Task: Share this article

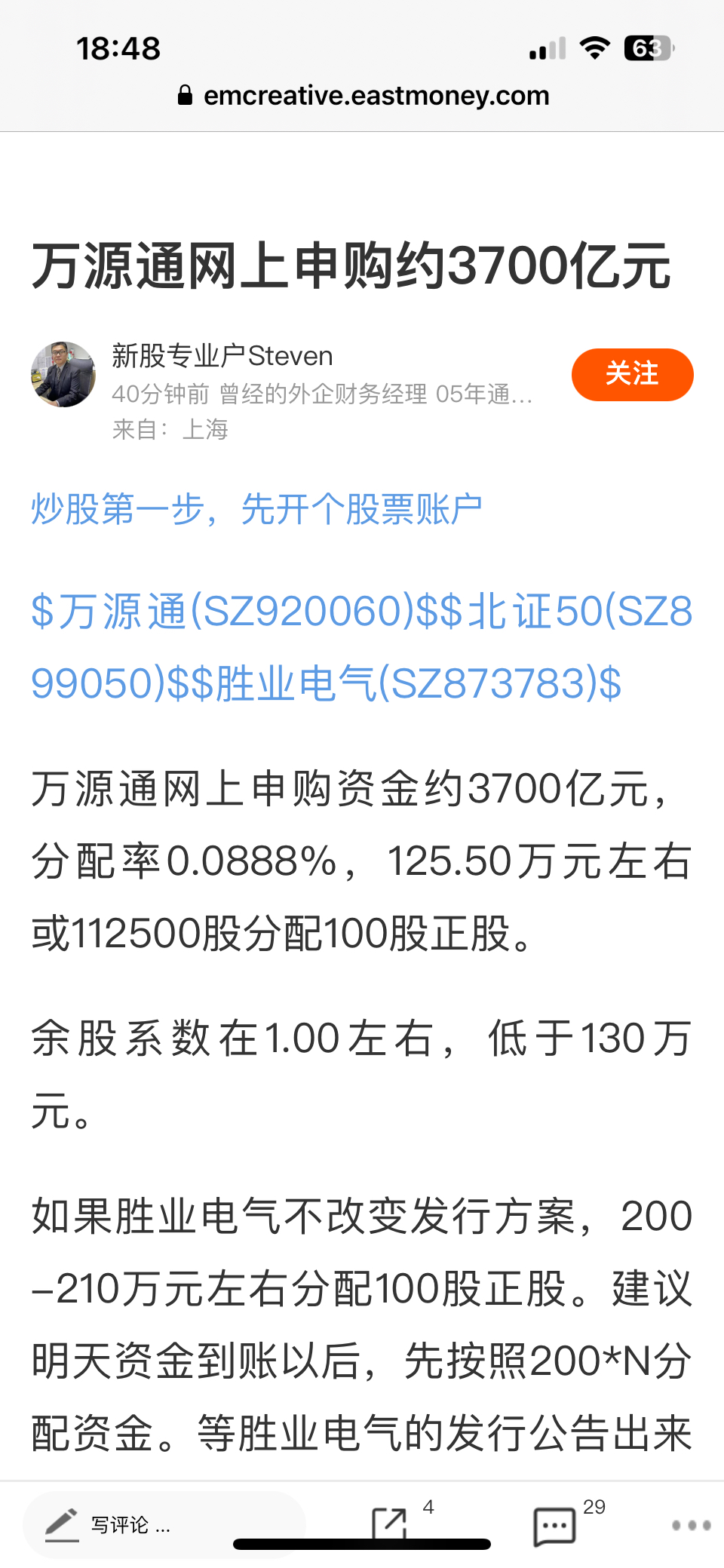Action: [x=391, y=1525]
